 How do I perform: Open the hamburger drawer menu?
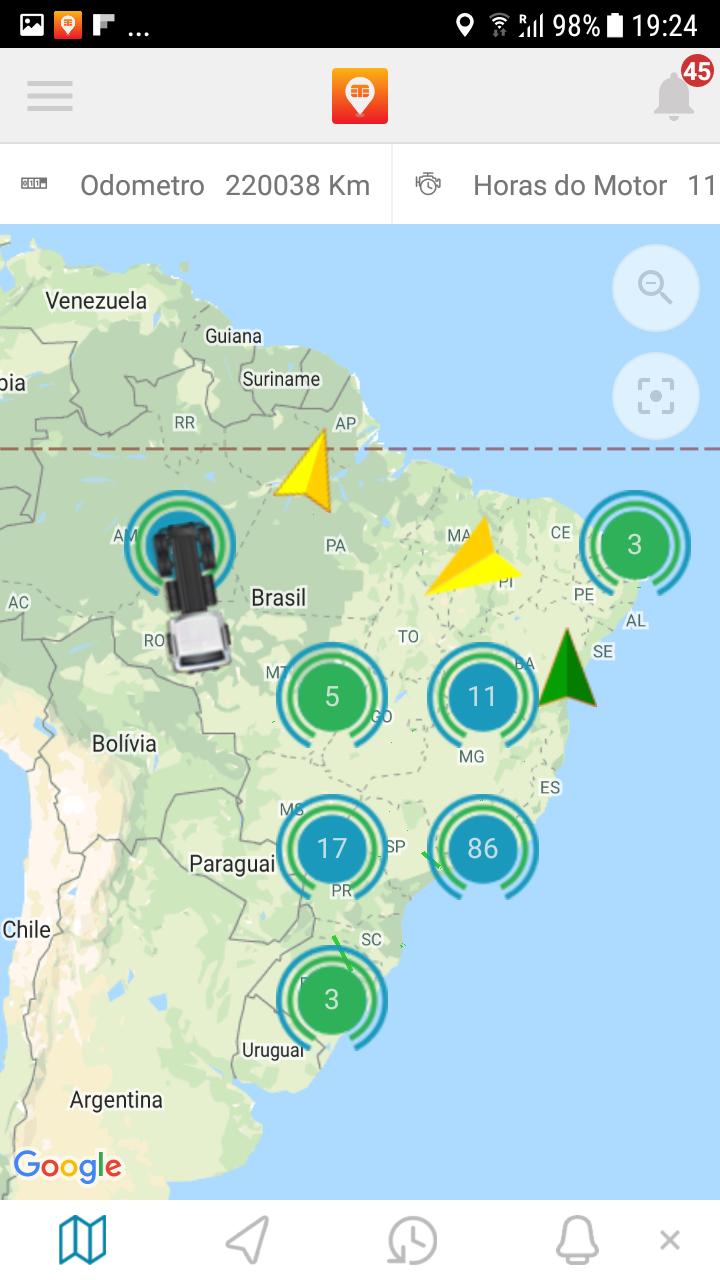click(50, 95)
